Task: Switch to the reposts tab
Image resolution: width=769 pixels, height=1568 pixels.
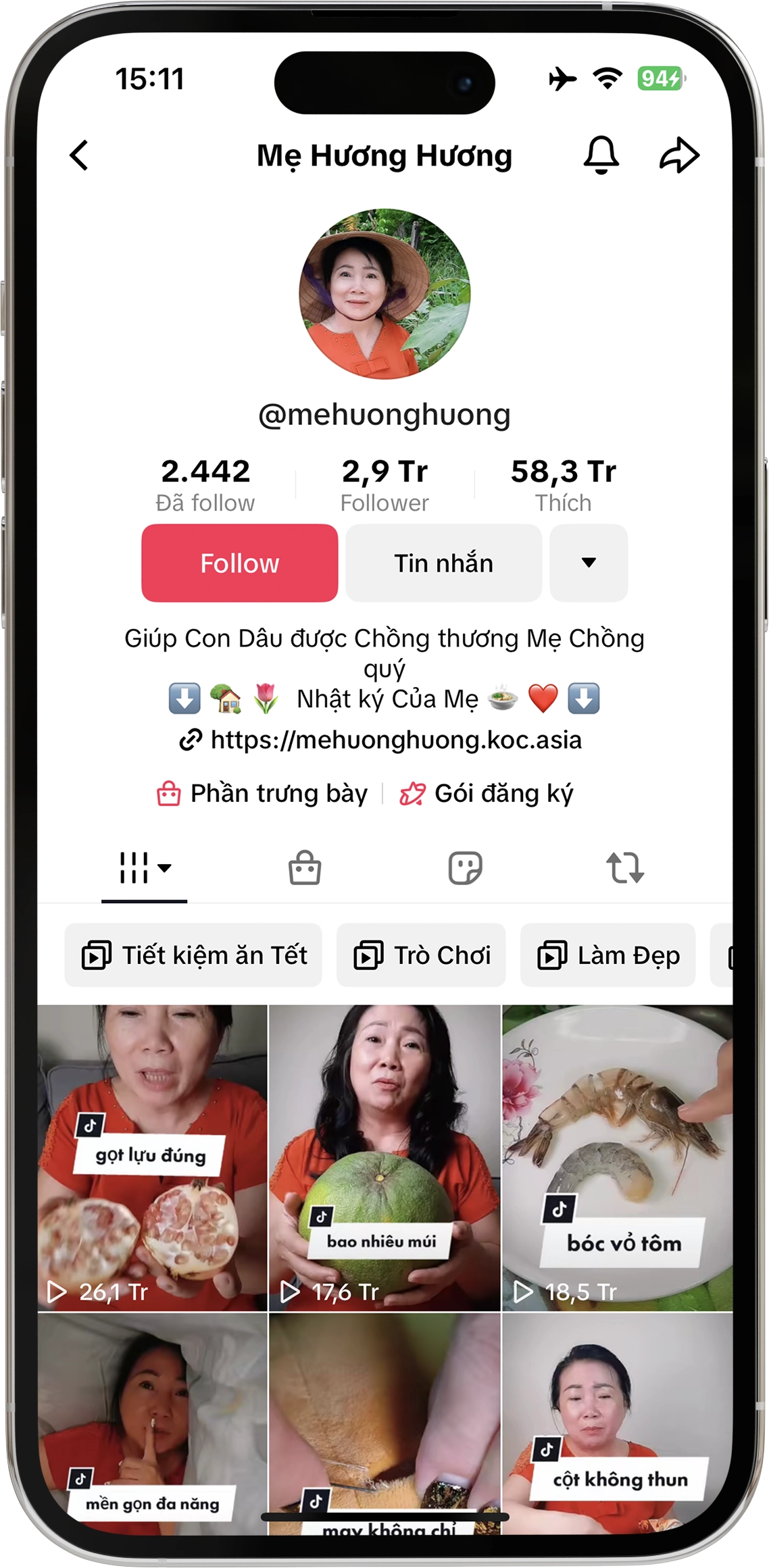Action: point(625,868)
